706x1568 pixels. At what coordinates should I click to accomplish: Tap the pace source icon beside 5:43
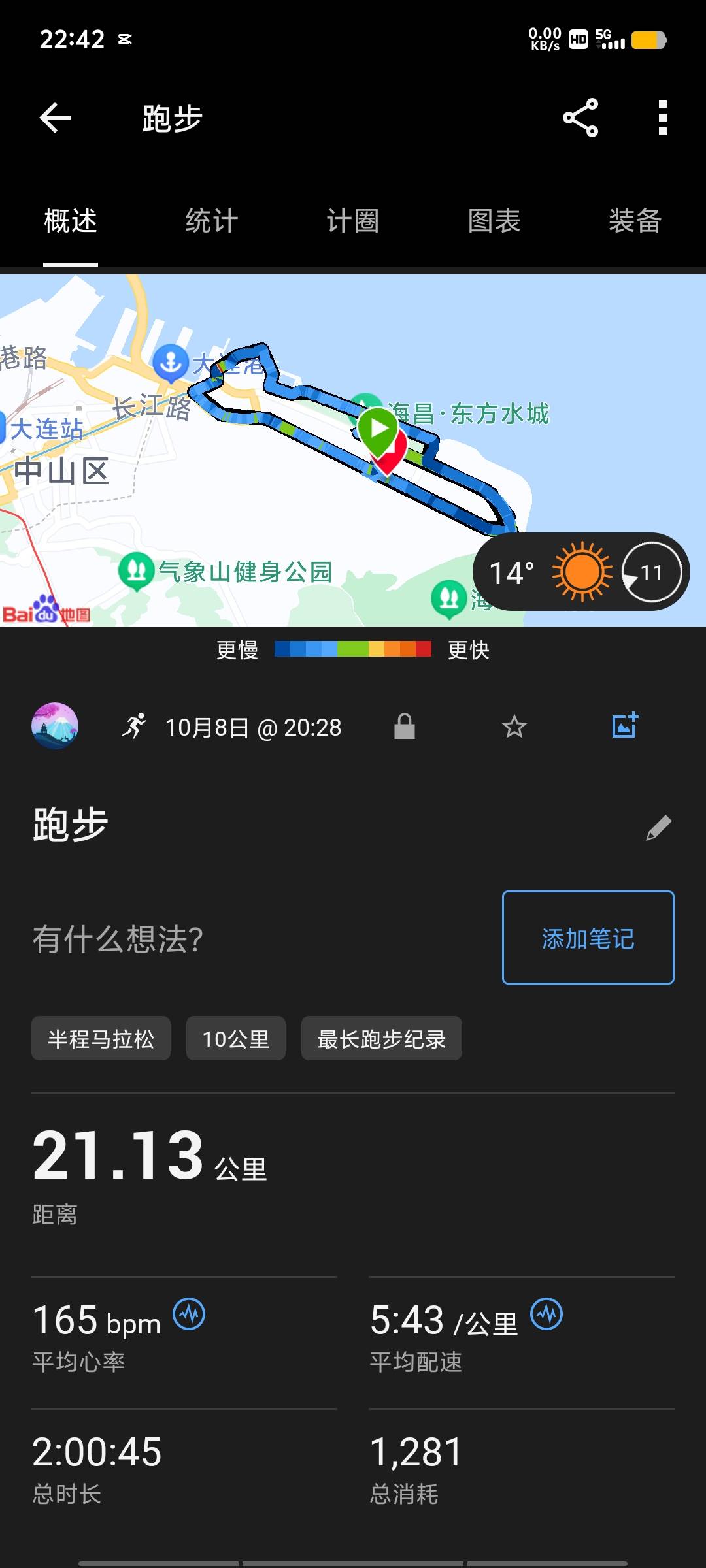[546, 1313]
